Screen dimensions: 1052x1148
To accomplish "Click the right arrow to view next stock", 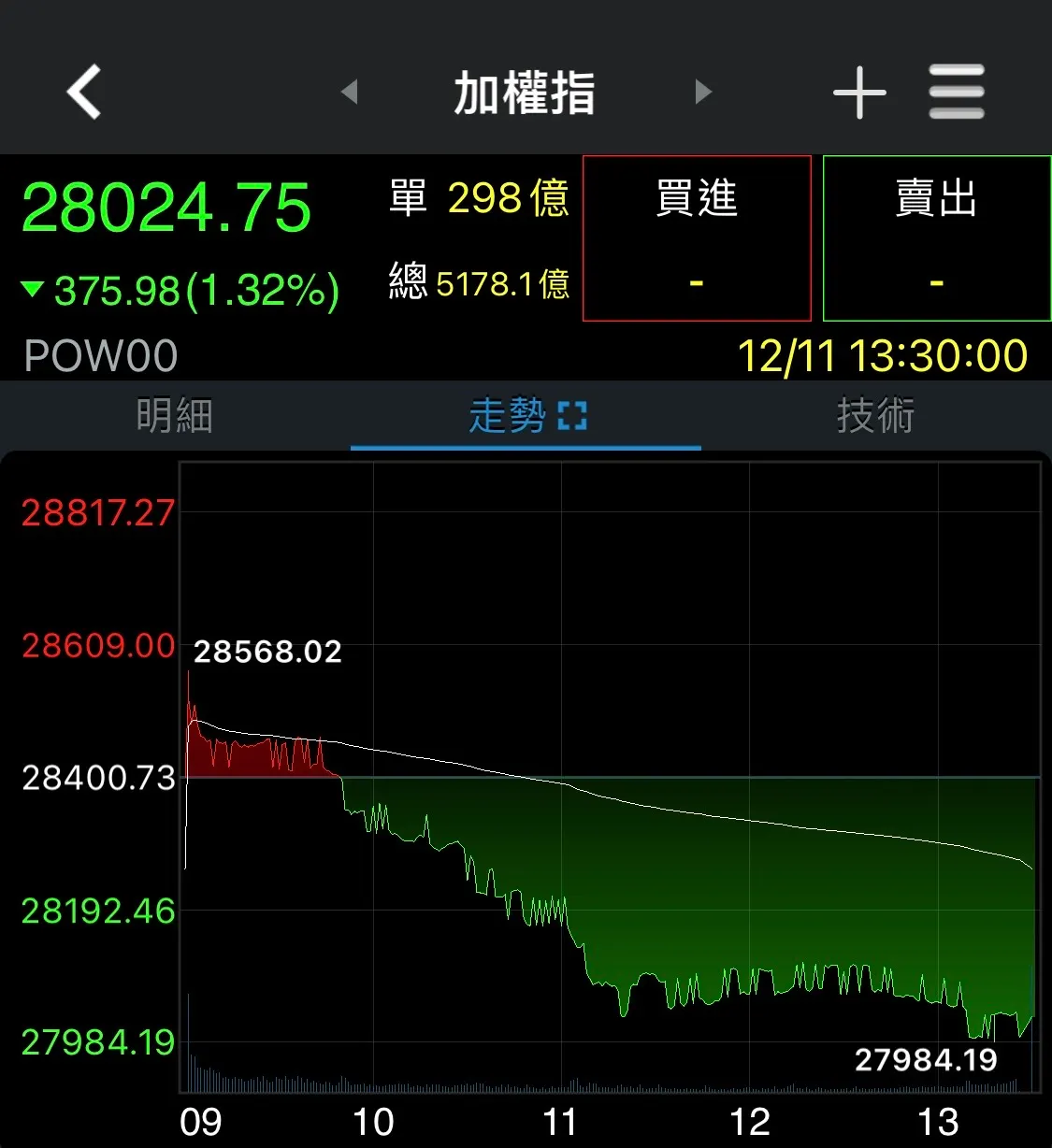I will pyautogui.click(x=702, y=91).
